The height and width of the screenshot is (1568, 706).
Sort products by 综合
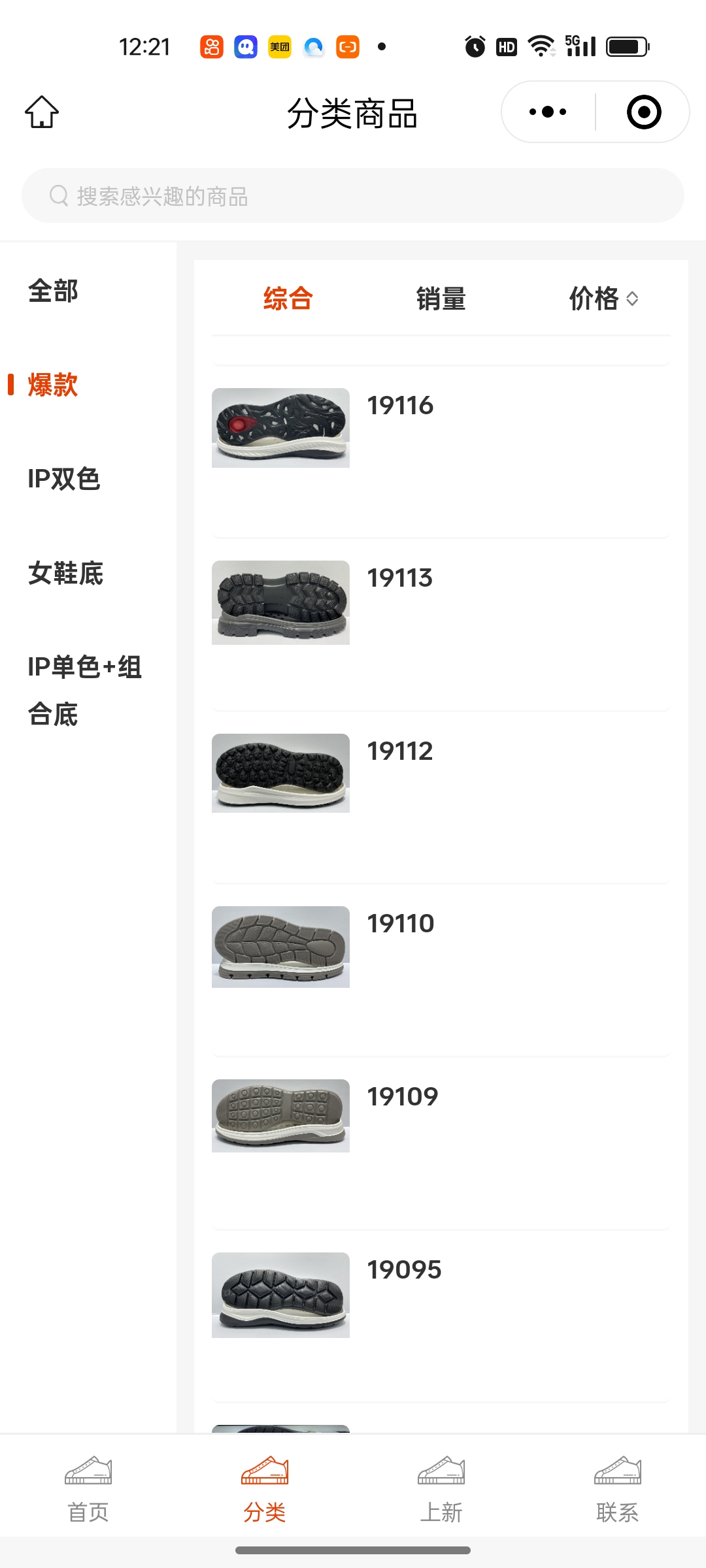288,299
